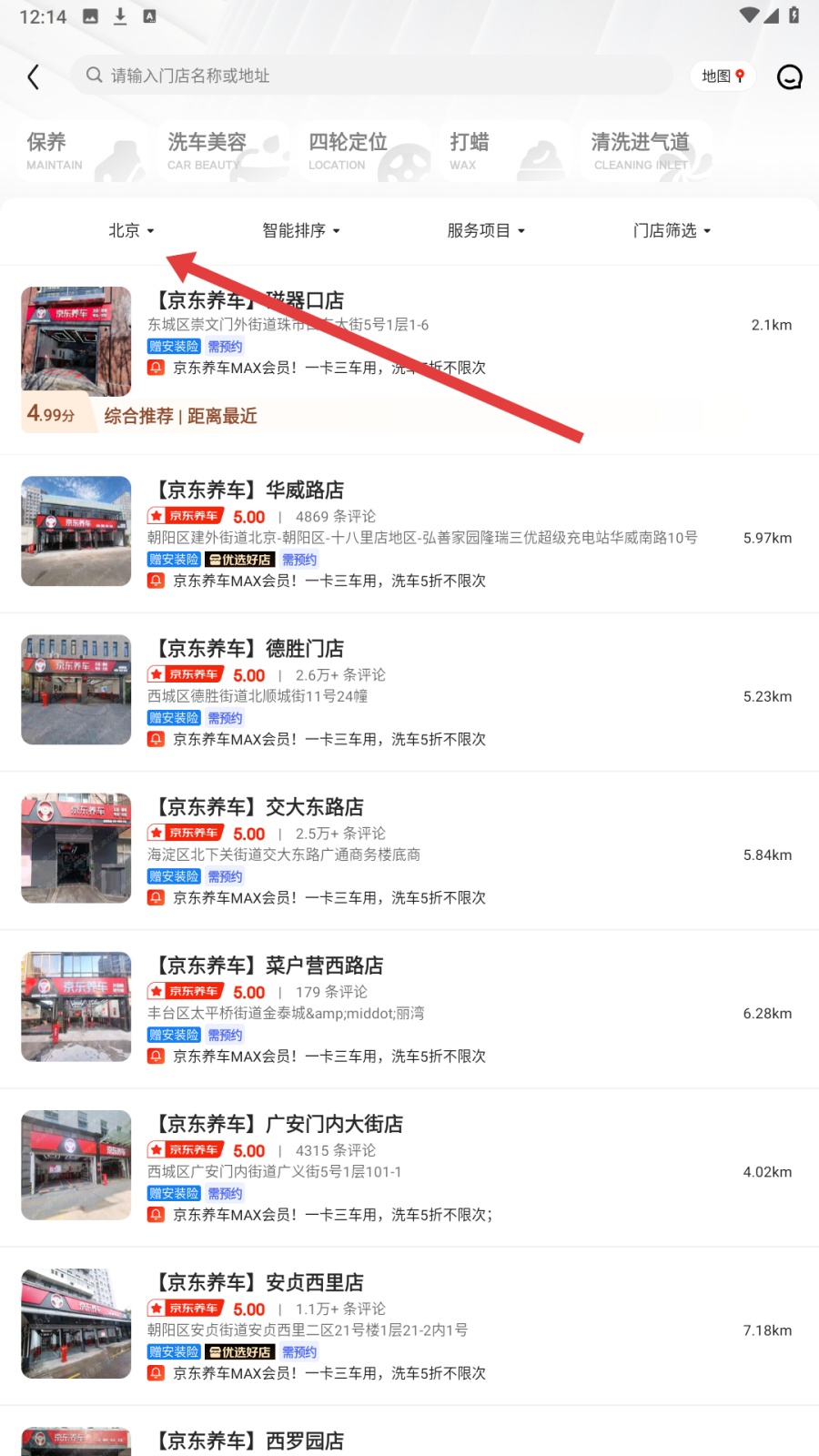819x1456 pixels.
Task: Tap the store name or address search box
Action: [371, 76]
